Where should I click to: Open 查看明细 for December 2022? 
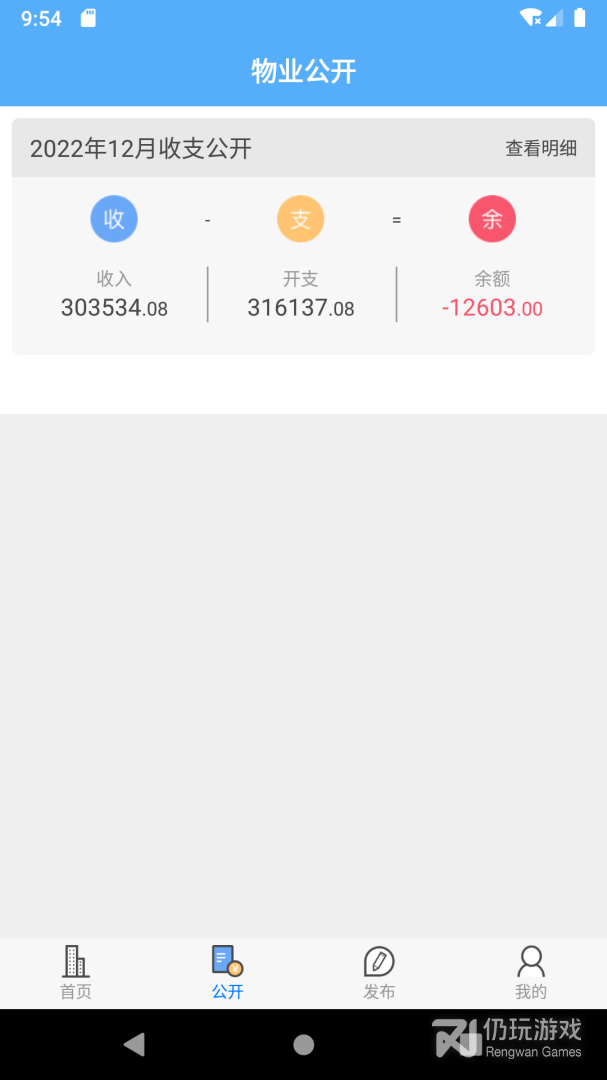(541, 149)
